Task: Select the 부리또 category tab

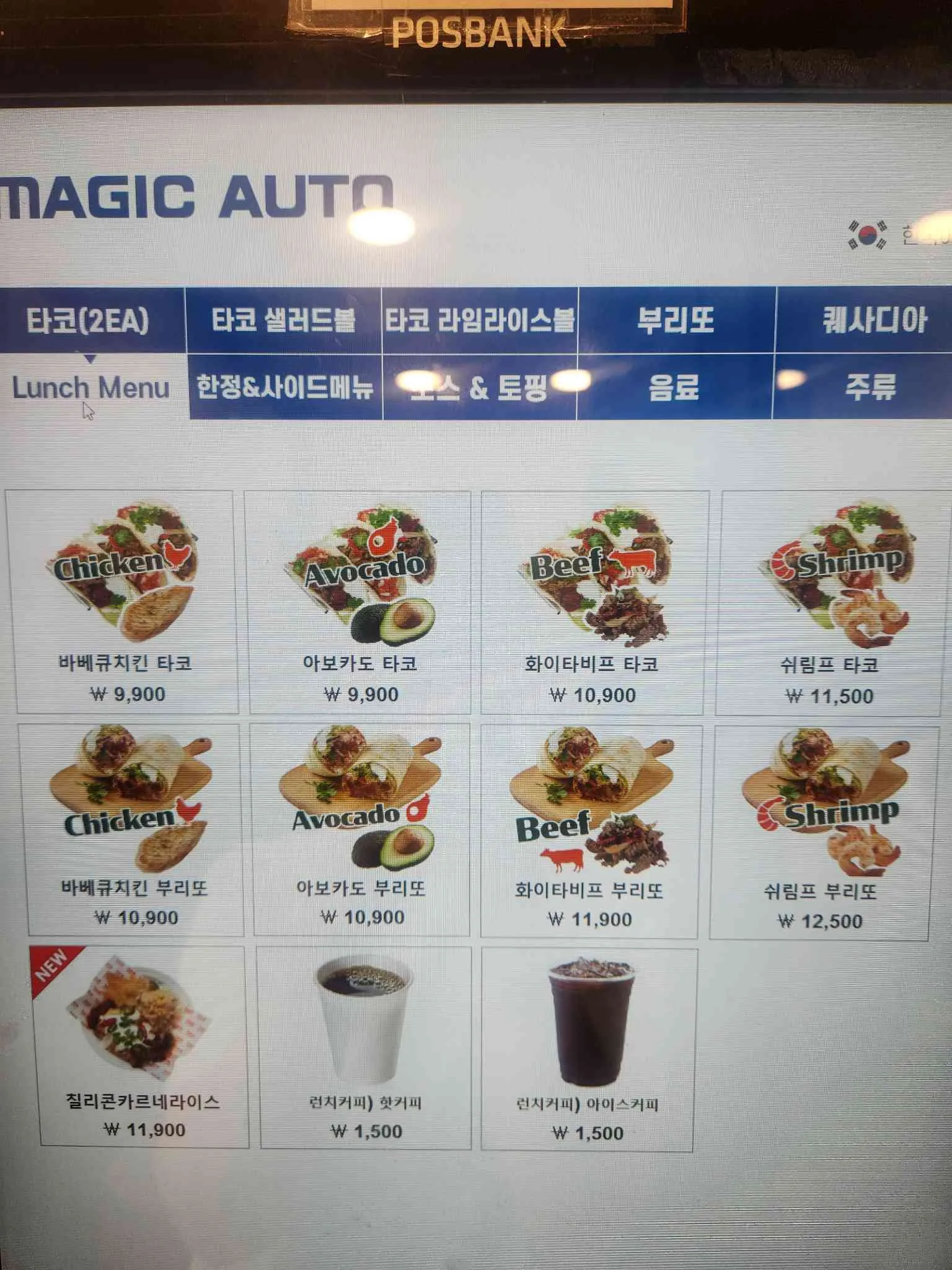Action: (675, 320)
